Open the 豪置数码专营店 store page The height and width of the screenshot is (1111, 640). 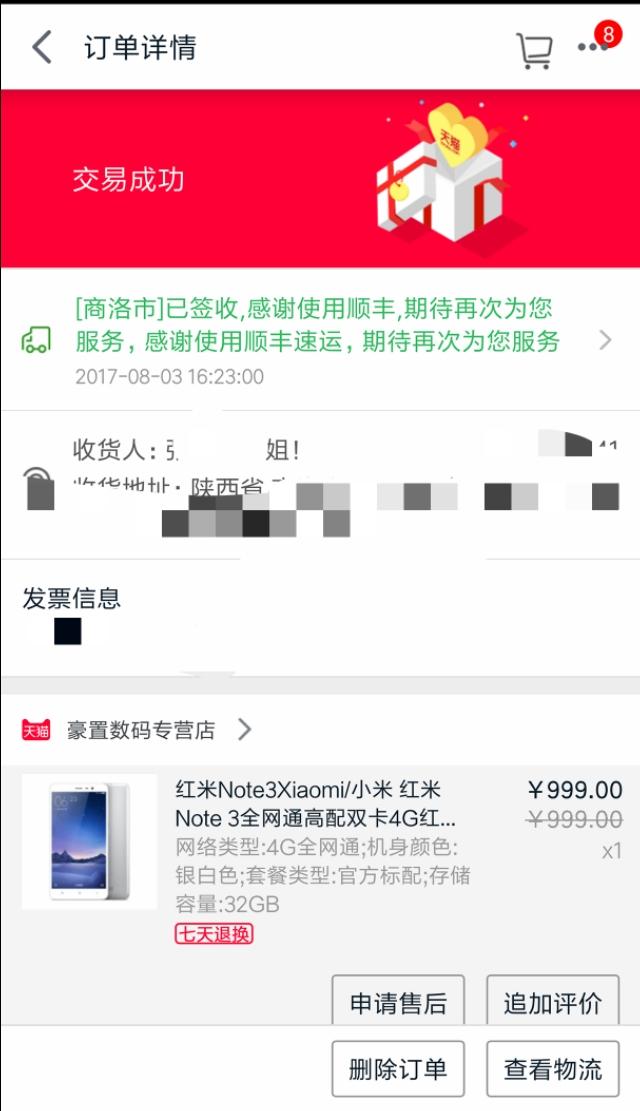point(141,730)
